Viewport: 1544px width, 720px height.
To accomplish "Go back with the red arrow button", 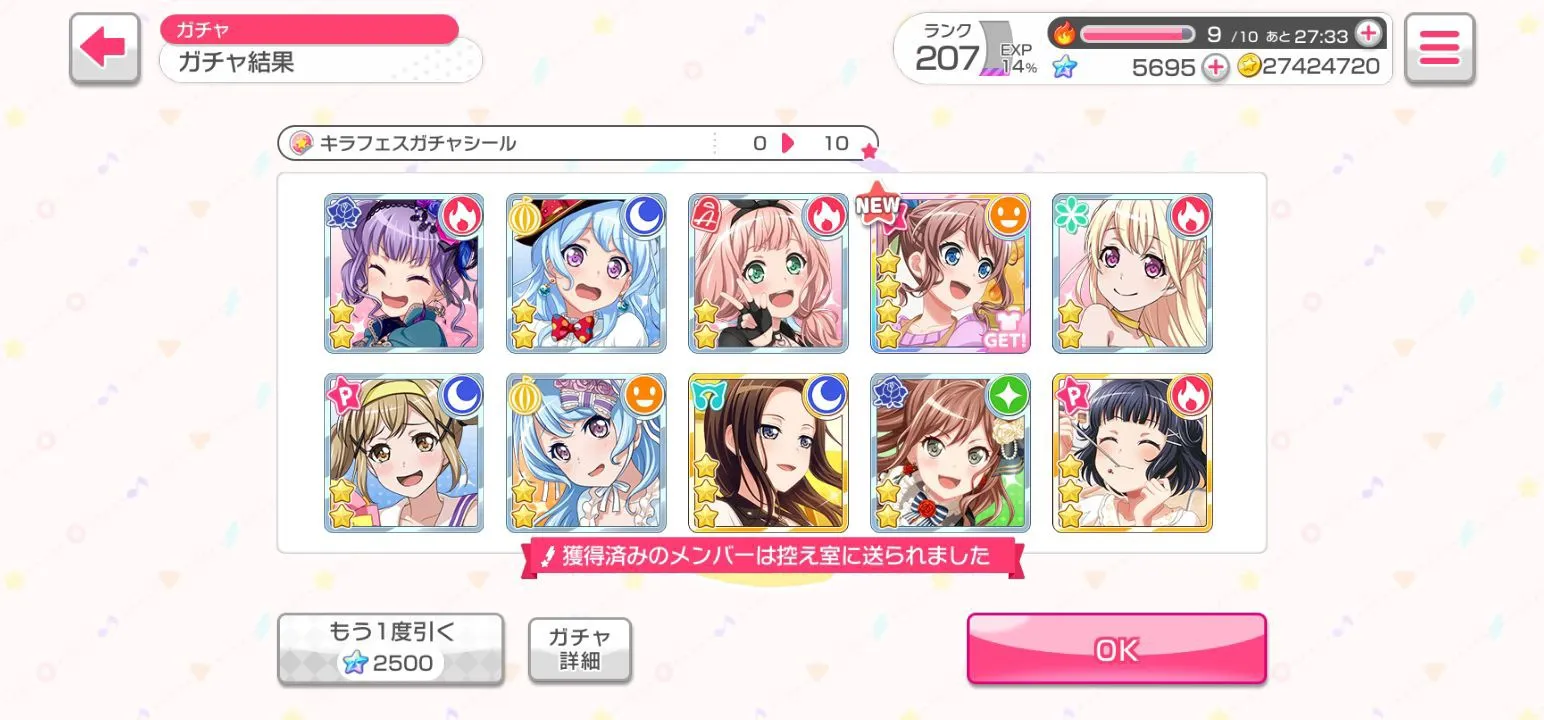I will click(x=104, y=48).
